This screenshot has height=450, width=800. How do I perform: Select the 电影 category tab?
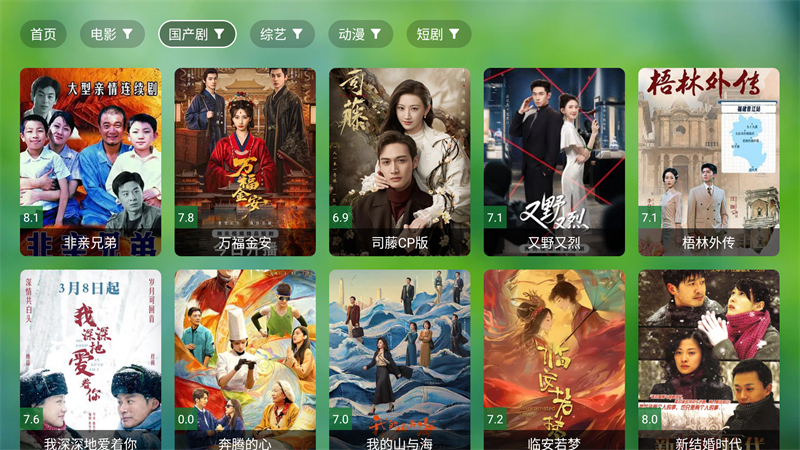coord(112,34)
